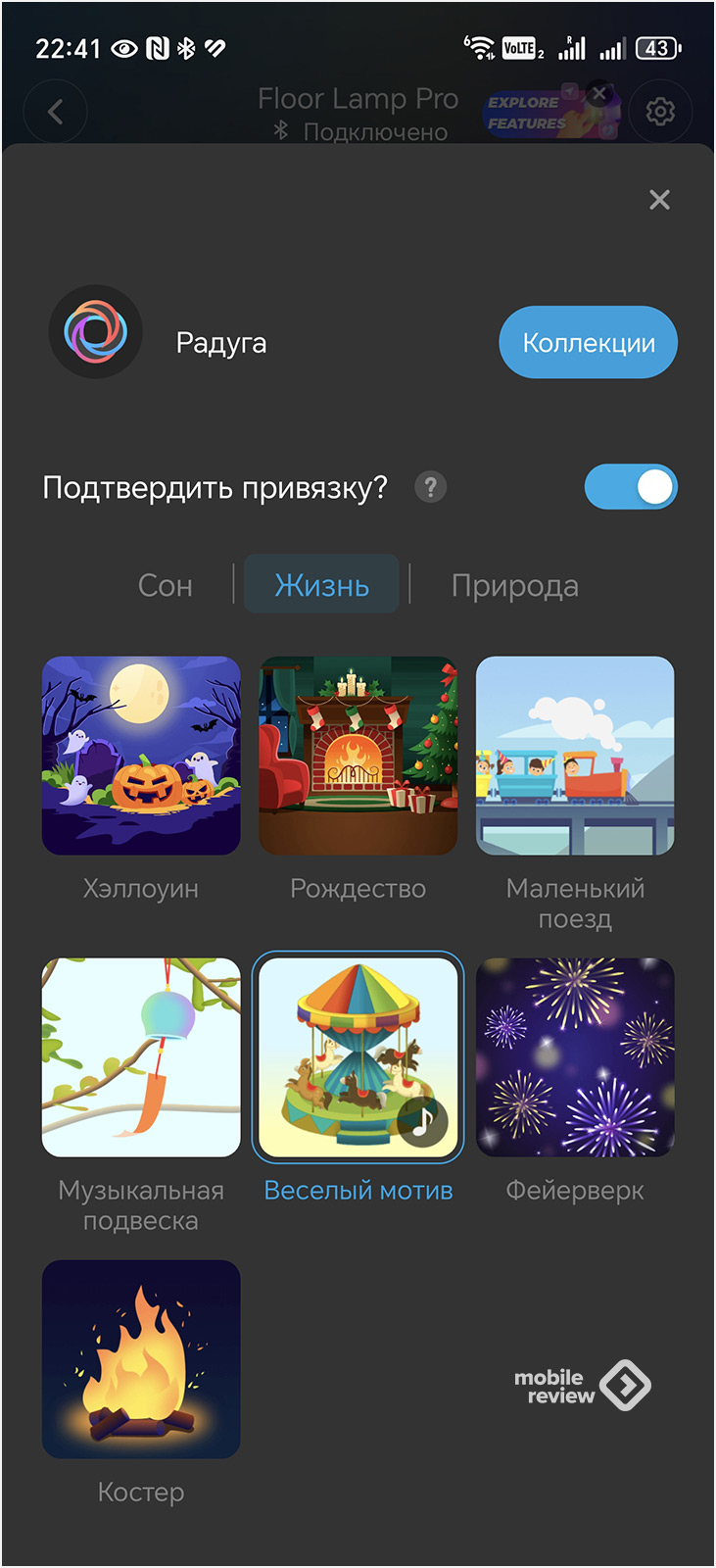Pick the Маленький поезд scene
Image resolution: width=716 pixels, height=1568 pixels.
[575, 756]
